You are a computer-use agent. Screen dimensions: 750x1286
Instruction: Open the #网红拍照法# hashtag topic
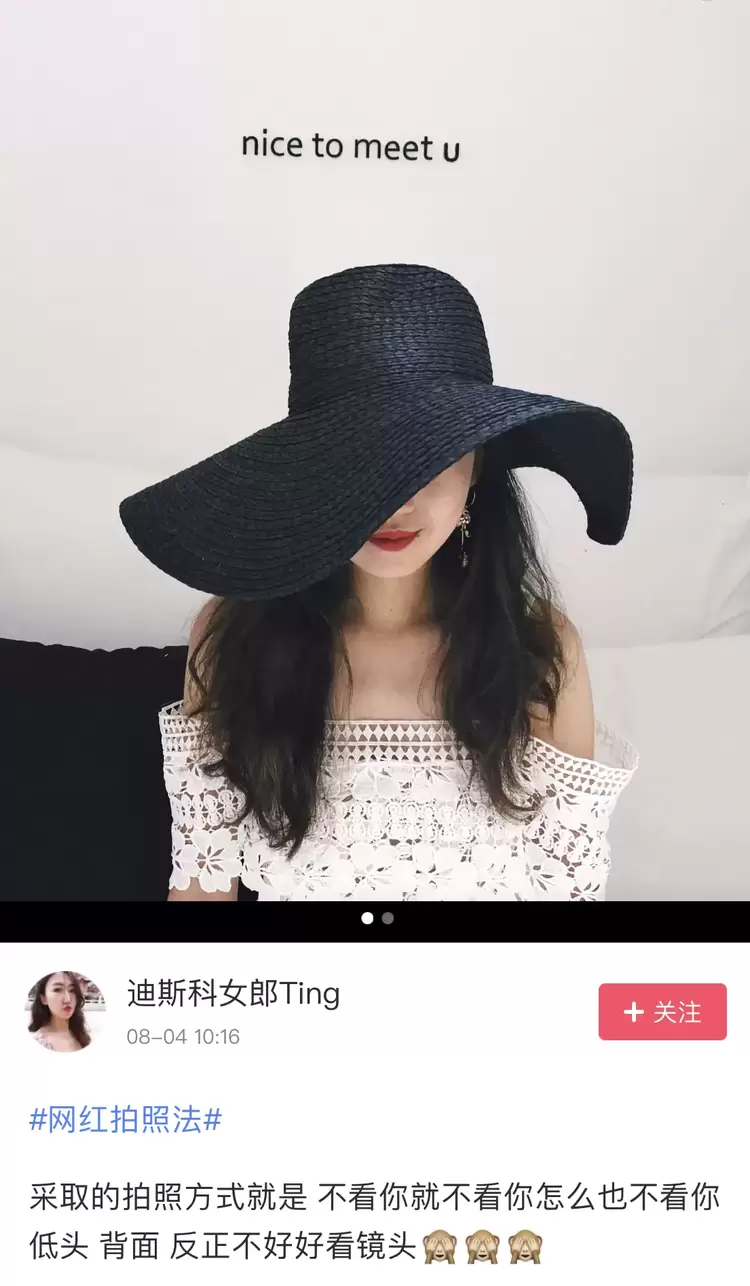[x=125, y=1119]
